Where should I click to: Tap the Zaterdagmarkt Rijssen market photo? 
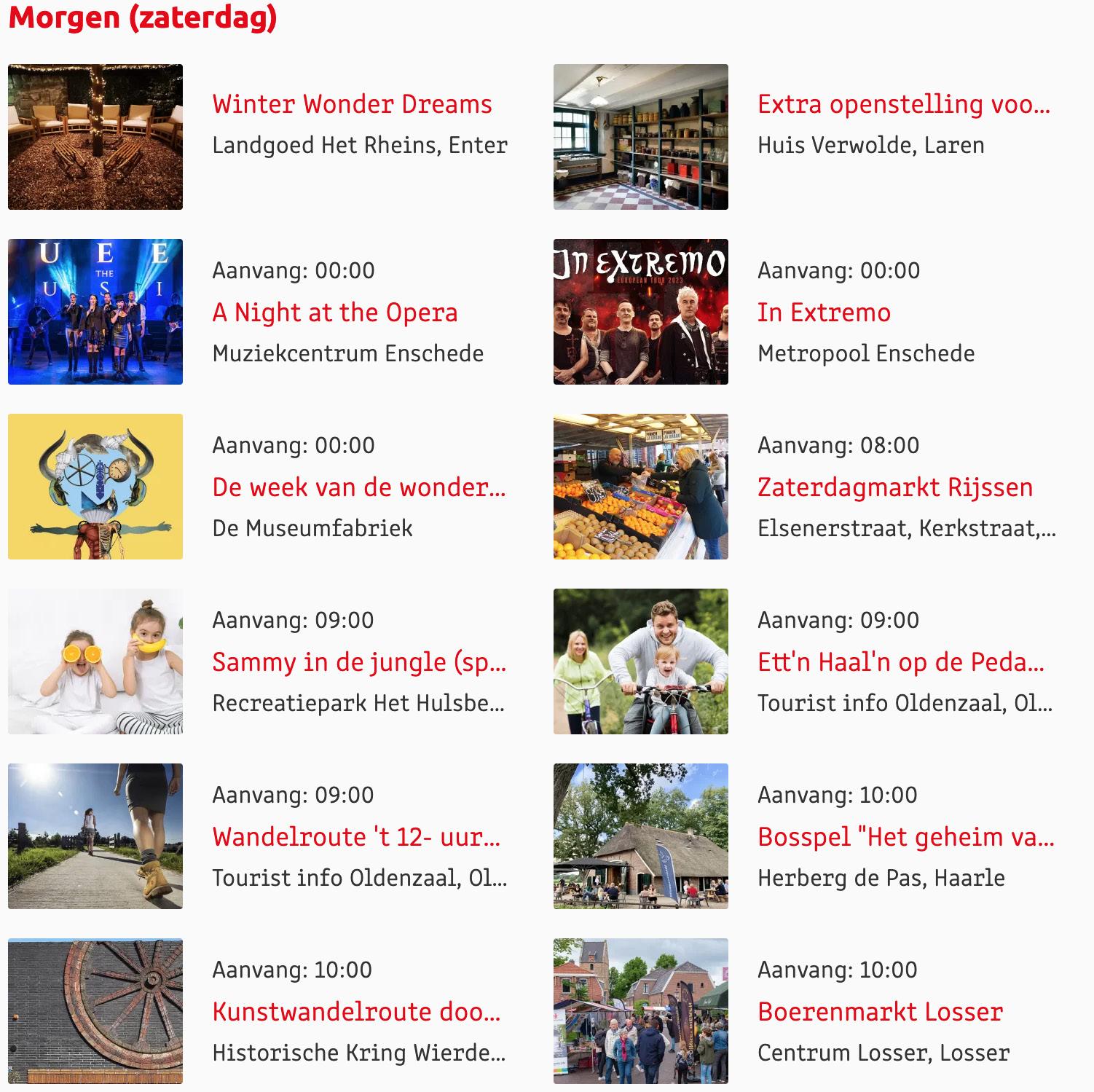[641, 487]
